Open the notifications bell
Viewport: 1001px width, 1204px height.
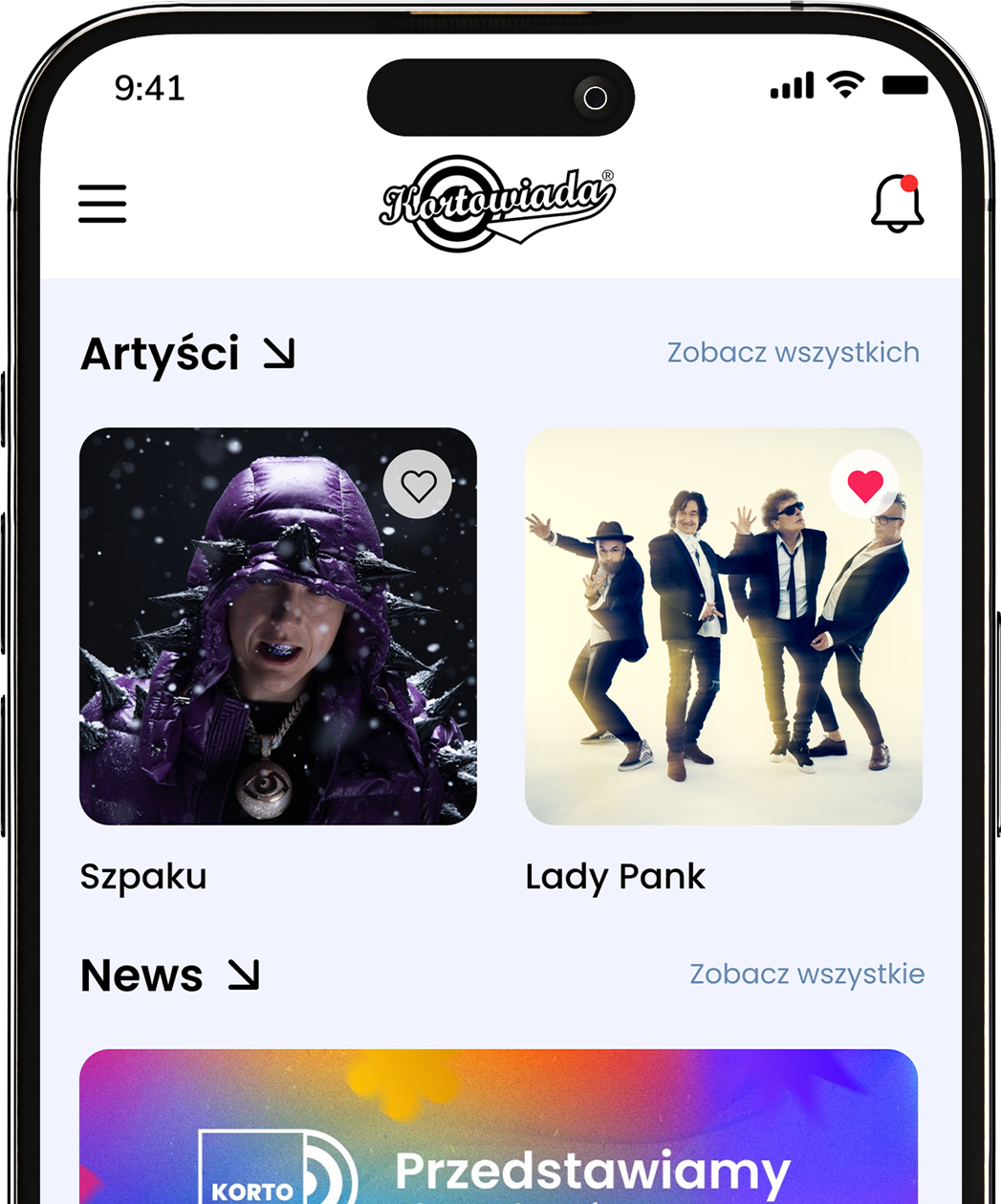point(897,203)
